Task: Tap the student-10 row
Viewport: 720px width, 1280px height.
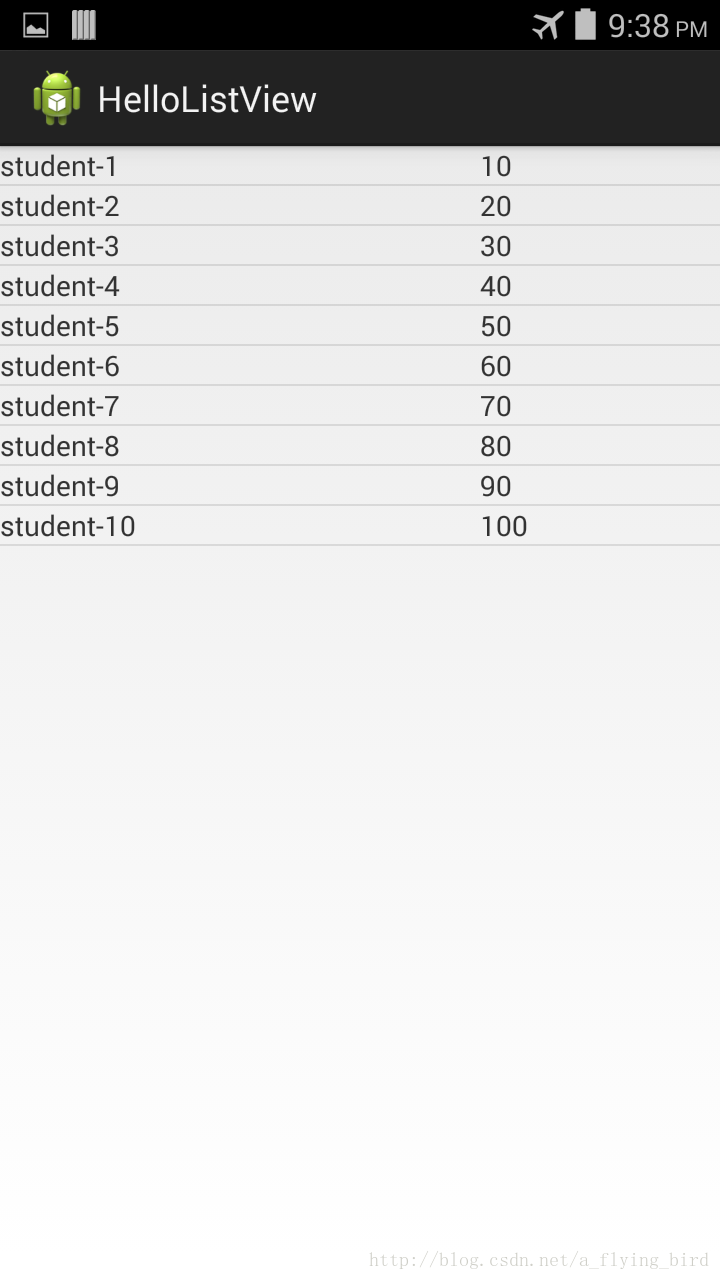Action: coord(360,526)
